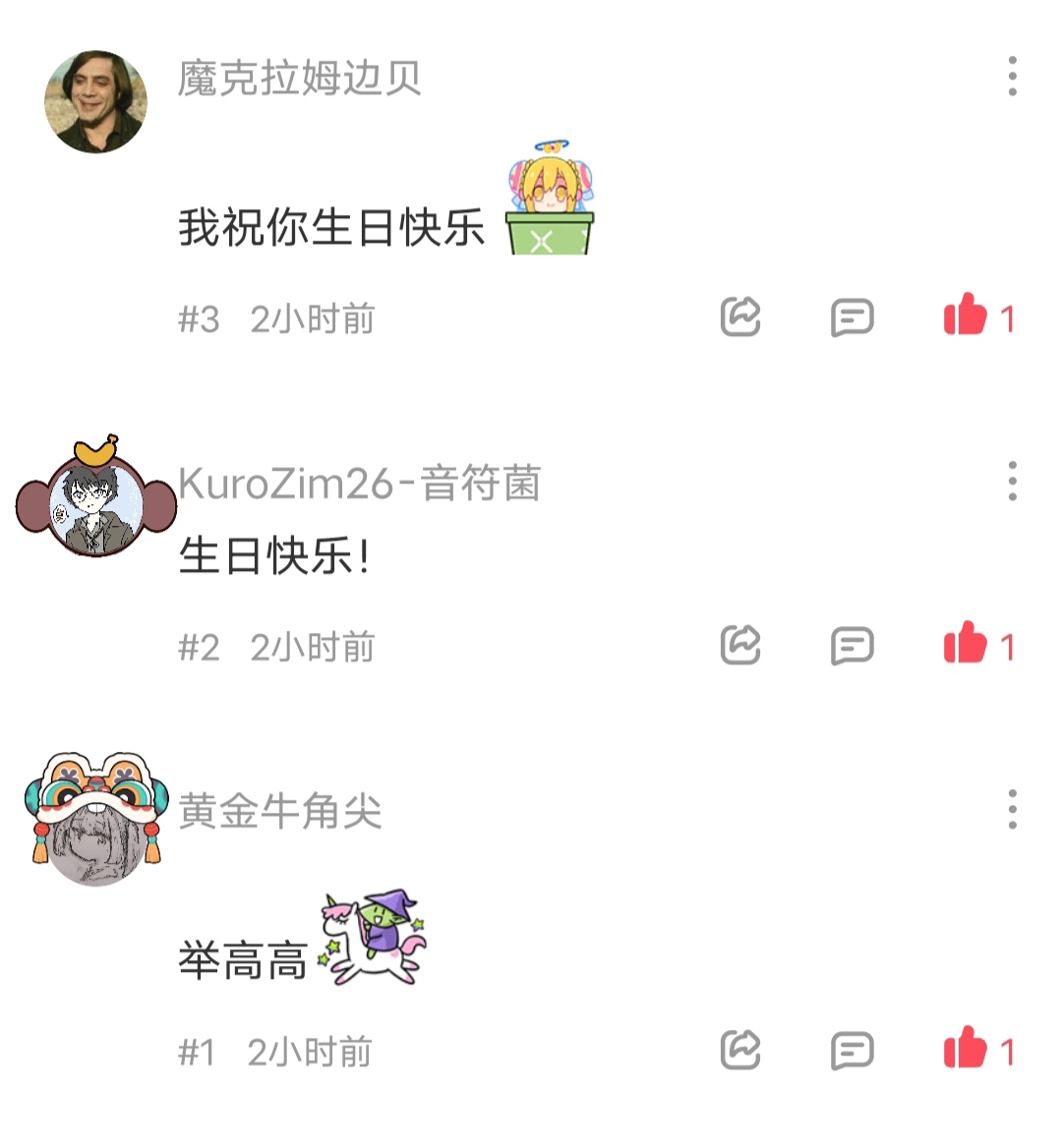Screen dimensions: 1062x1148
Task: Reply to comment #3 我祝你生日快乐
Action: coord(852,317)
